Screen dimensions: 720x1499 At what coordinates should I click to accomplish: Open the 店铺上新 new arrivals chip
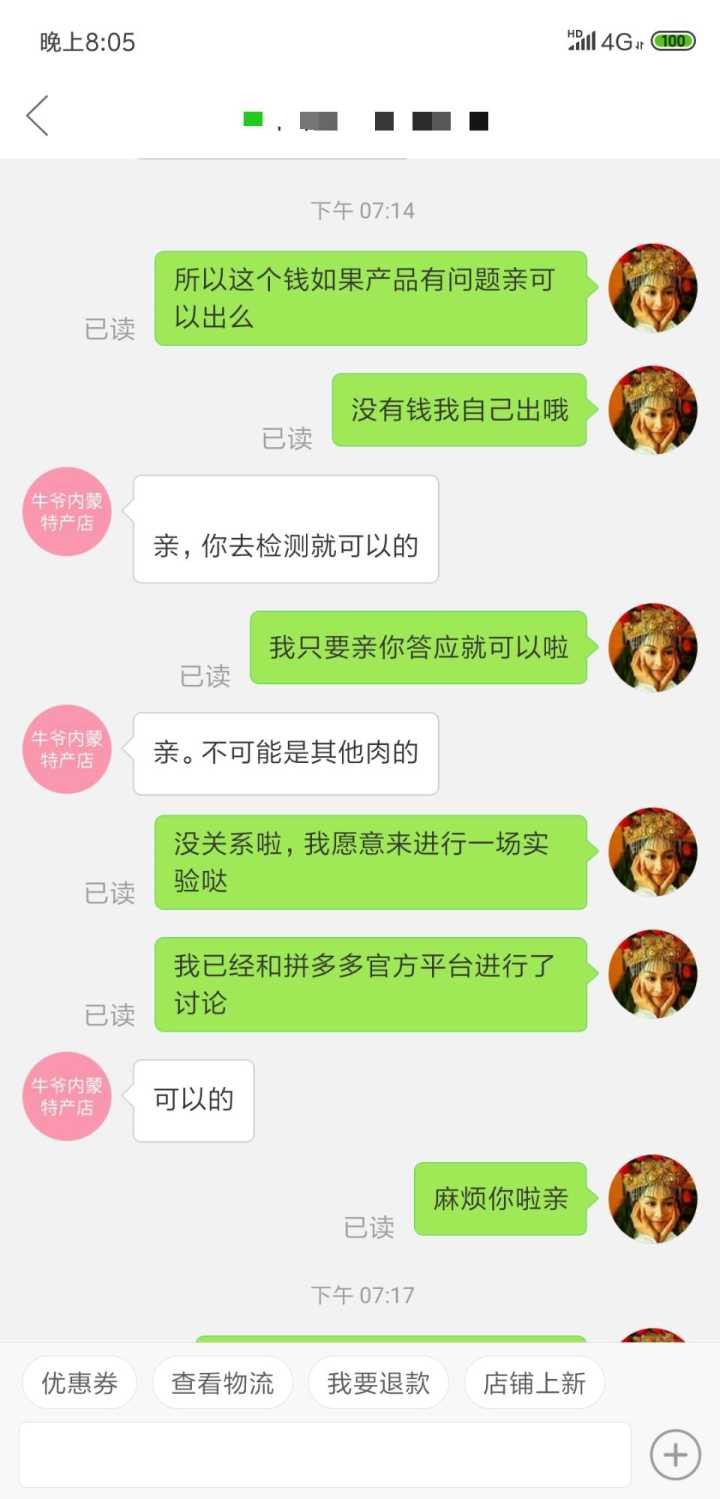534,1383
